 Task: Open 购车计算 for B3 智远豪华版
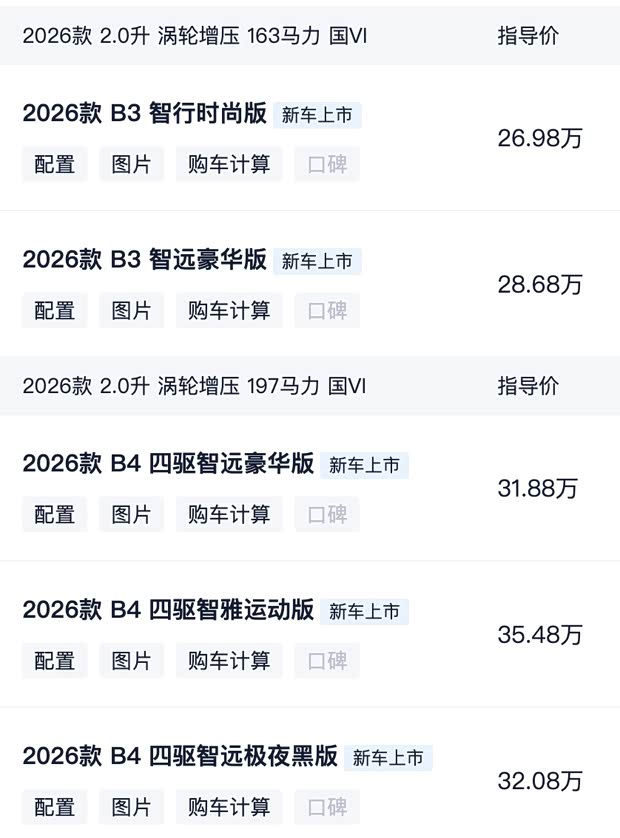pyautogui.click(x=229, y=310)
